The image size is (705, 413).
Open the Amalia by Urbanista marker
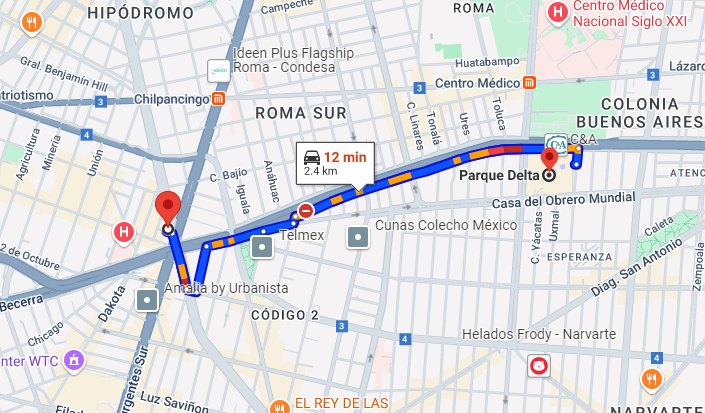147,300
